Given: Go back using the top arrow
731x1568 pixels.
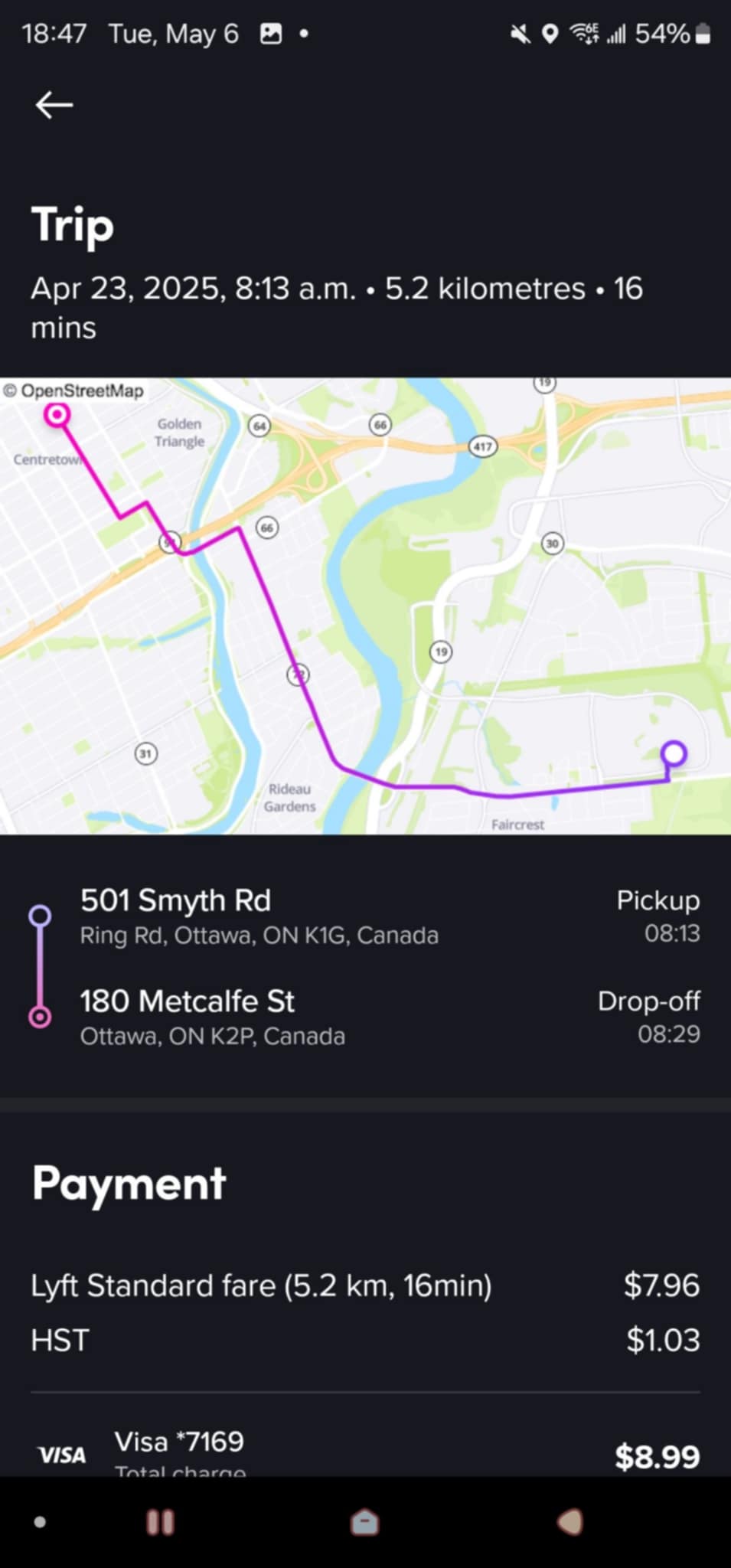Looking at the screenshot, I should (54, 105).
